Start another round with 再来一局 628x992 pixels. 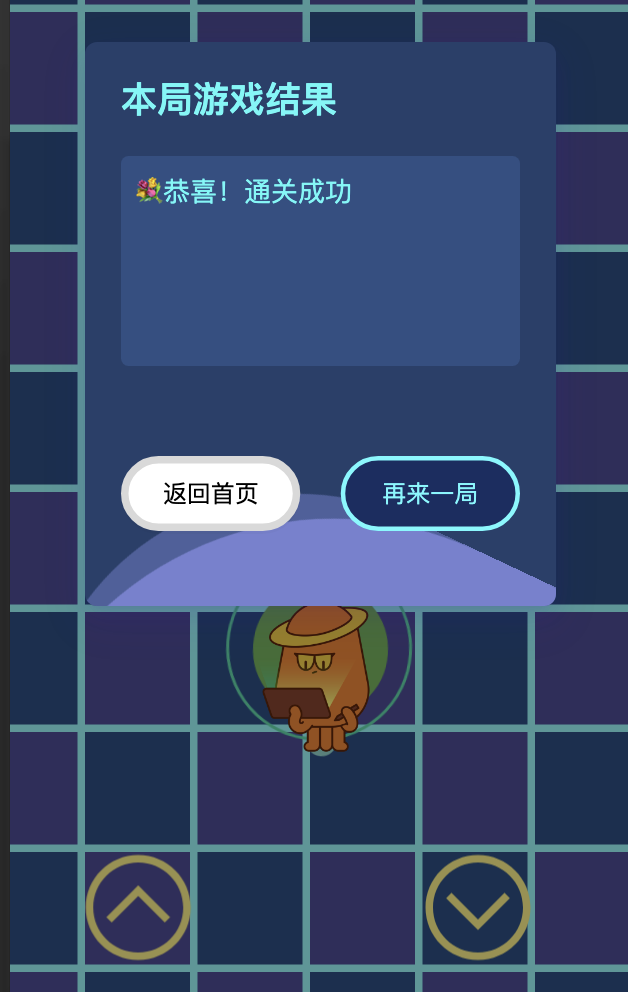[x=430, y=493]
